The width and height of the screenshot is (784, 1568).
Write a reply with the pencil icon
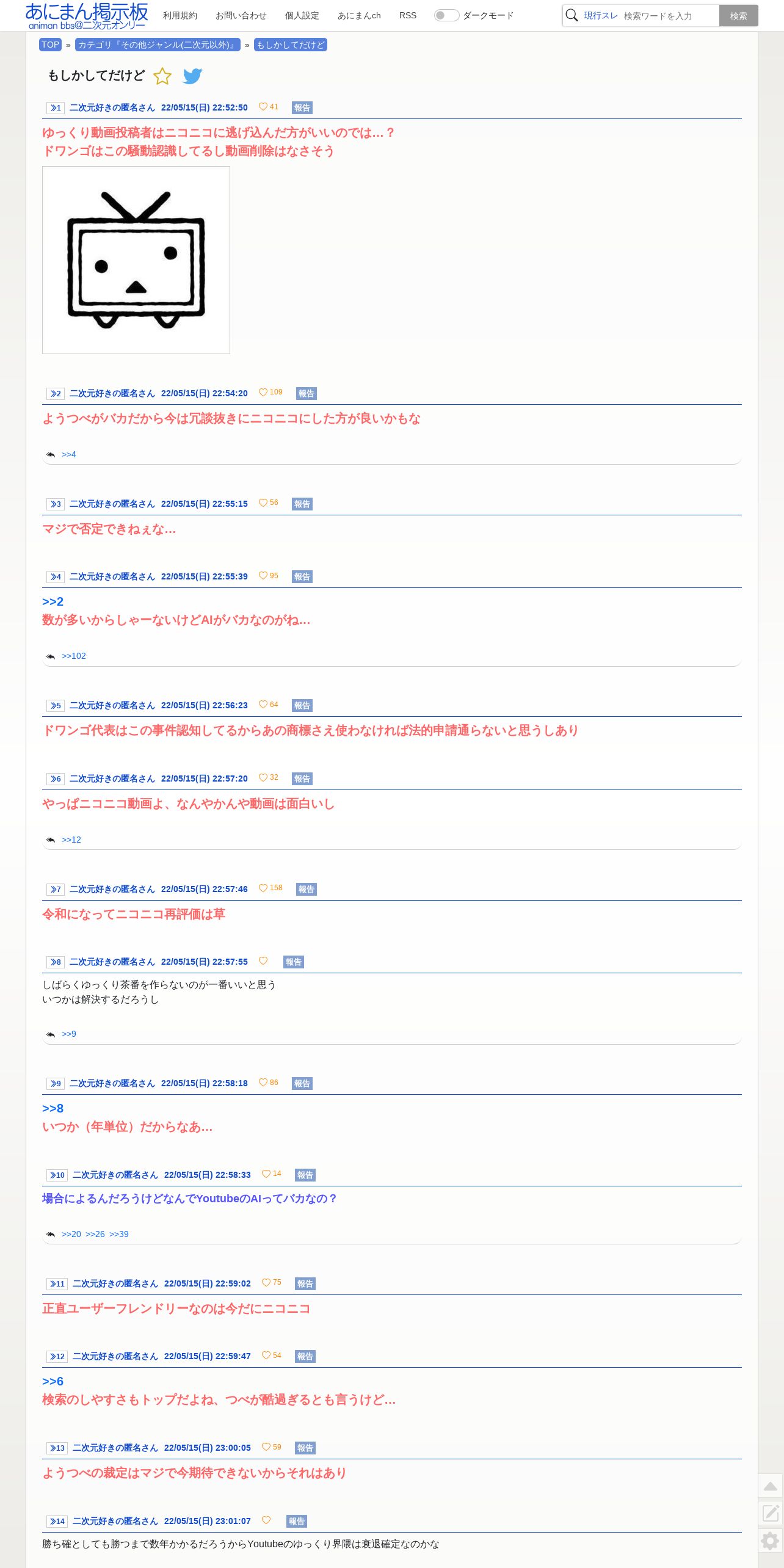click(x=771, y=1513)
